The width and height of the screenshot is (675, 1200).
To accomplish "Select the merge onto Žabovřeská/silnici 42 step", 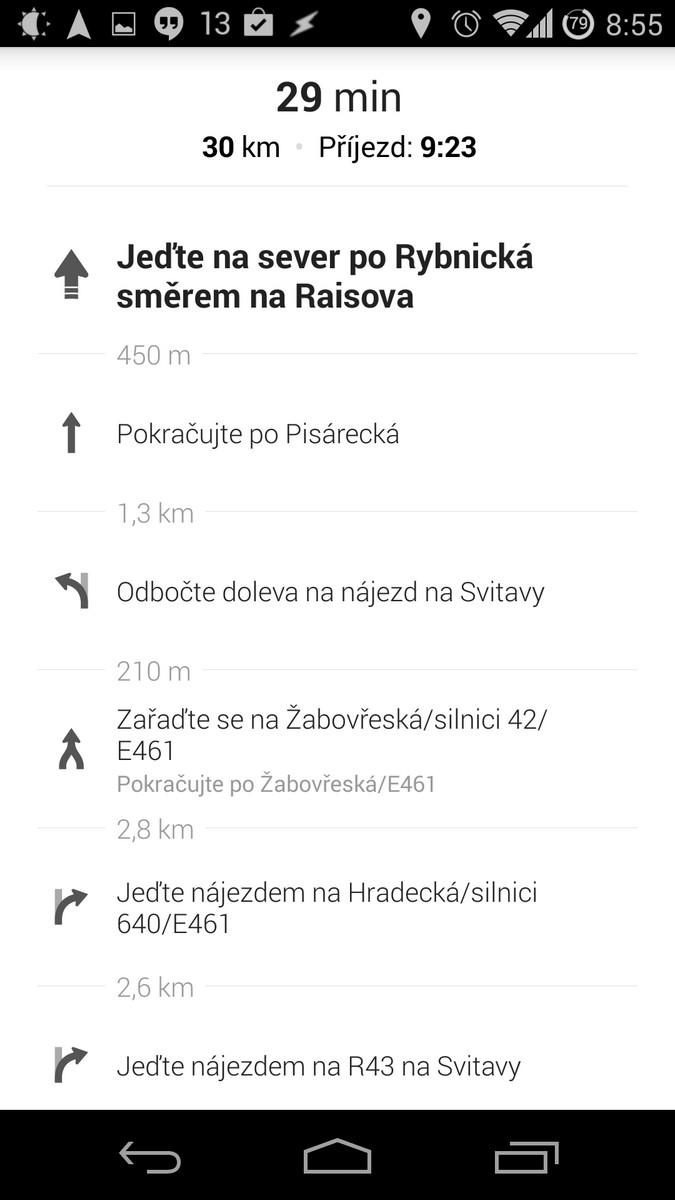I will tap(337, 750).
